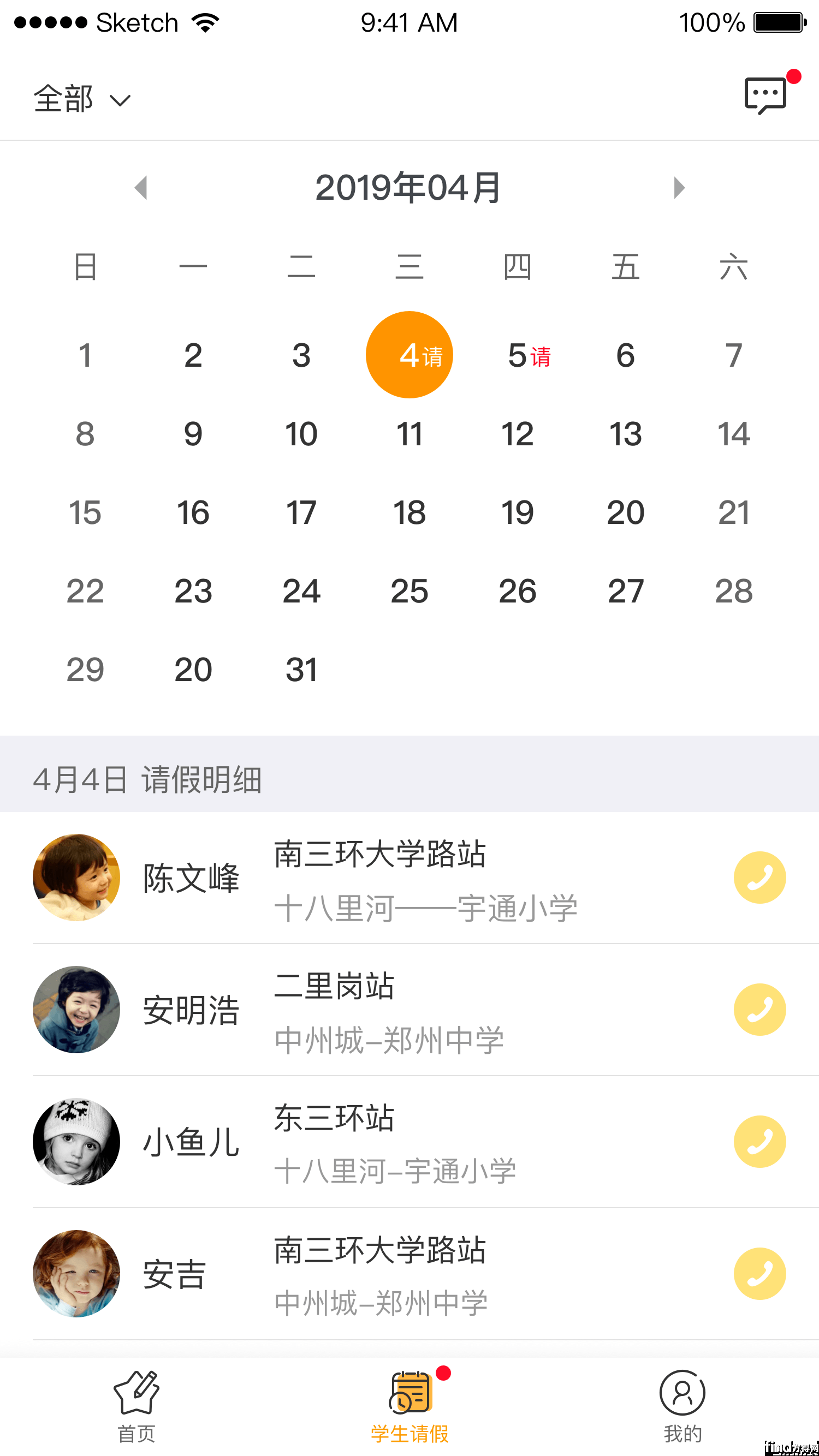
Task: Select date 31 in calendar
Action: coord(301,670)
